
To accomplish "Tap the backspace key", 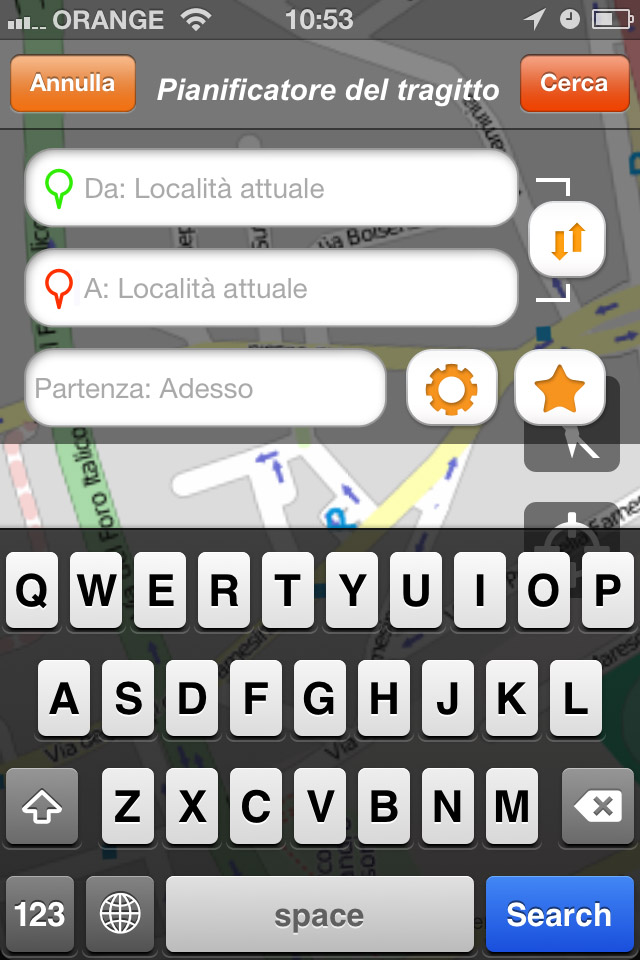I will pos(598,807).
